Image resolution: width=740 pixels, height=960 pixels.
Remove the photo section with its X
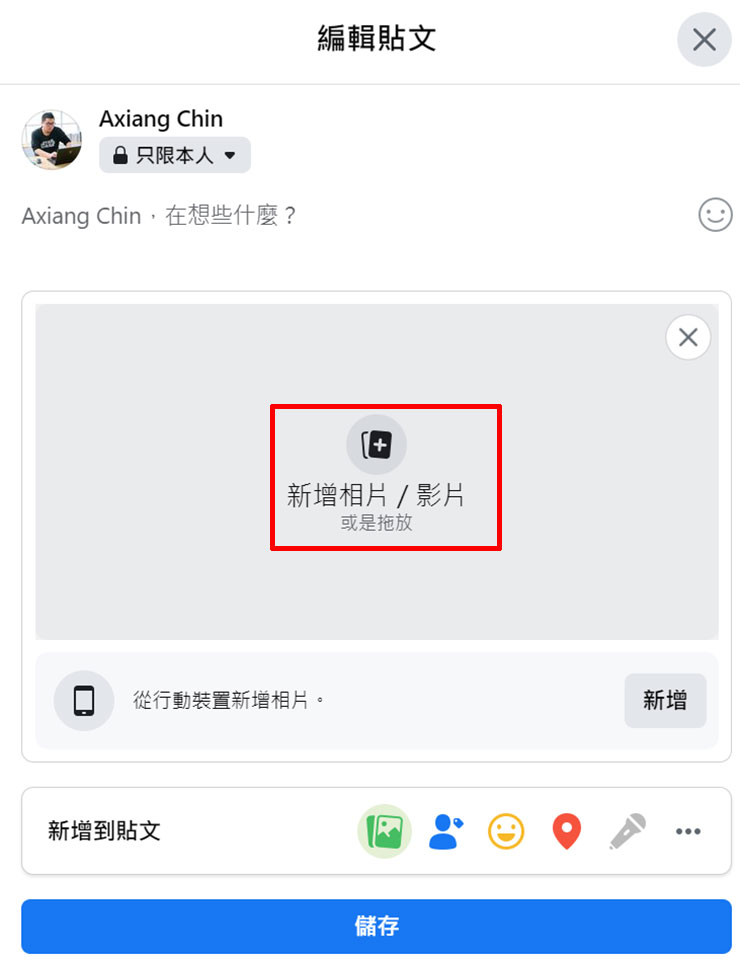[x=687, y=337]
